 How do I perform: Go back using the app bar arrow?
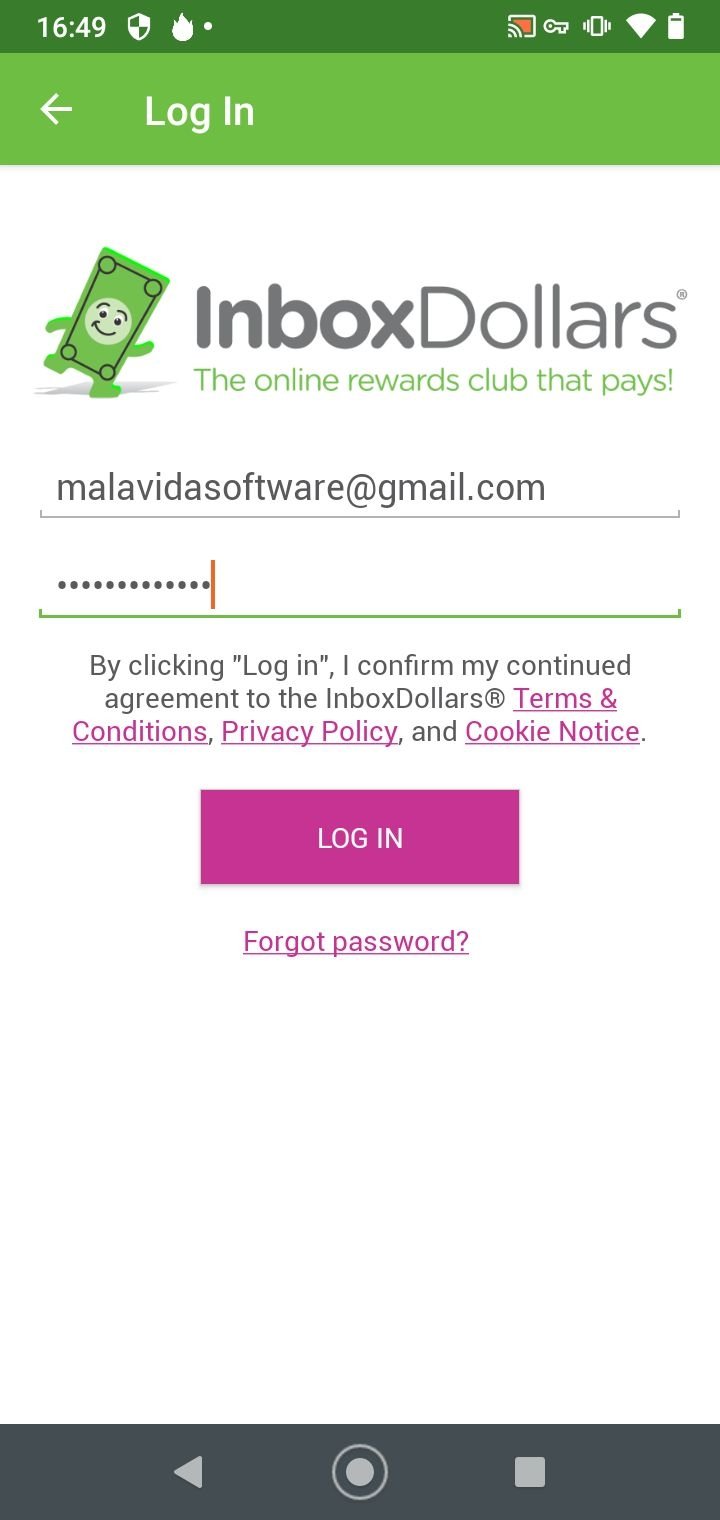[x=56, y=110]
